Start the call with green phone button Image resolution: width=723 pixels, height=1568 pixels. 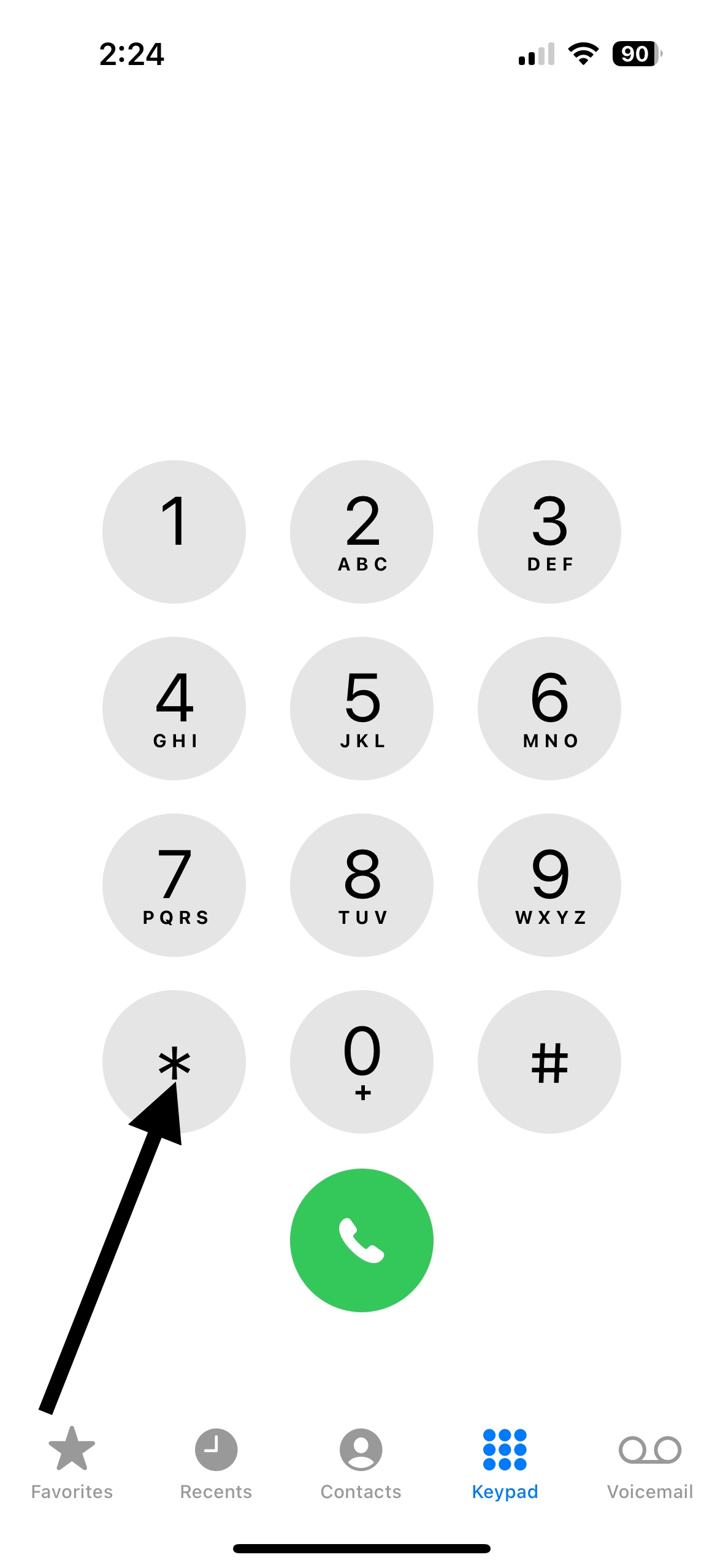(362, 1240)
